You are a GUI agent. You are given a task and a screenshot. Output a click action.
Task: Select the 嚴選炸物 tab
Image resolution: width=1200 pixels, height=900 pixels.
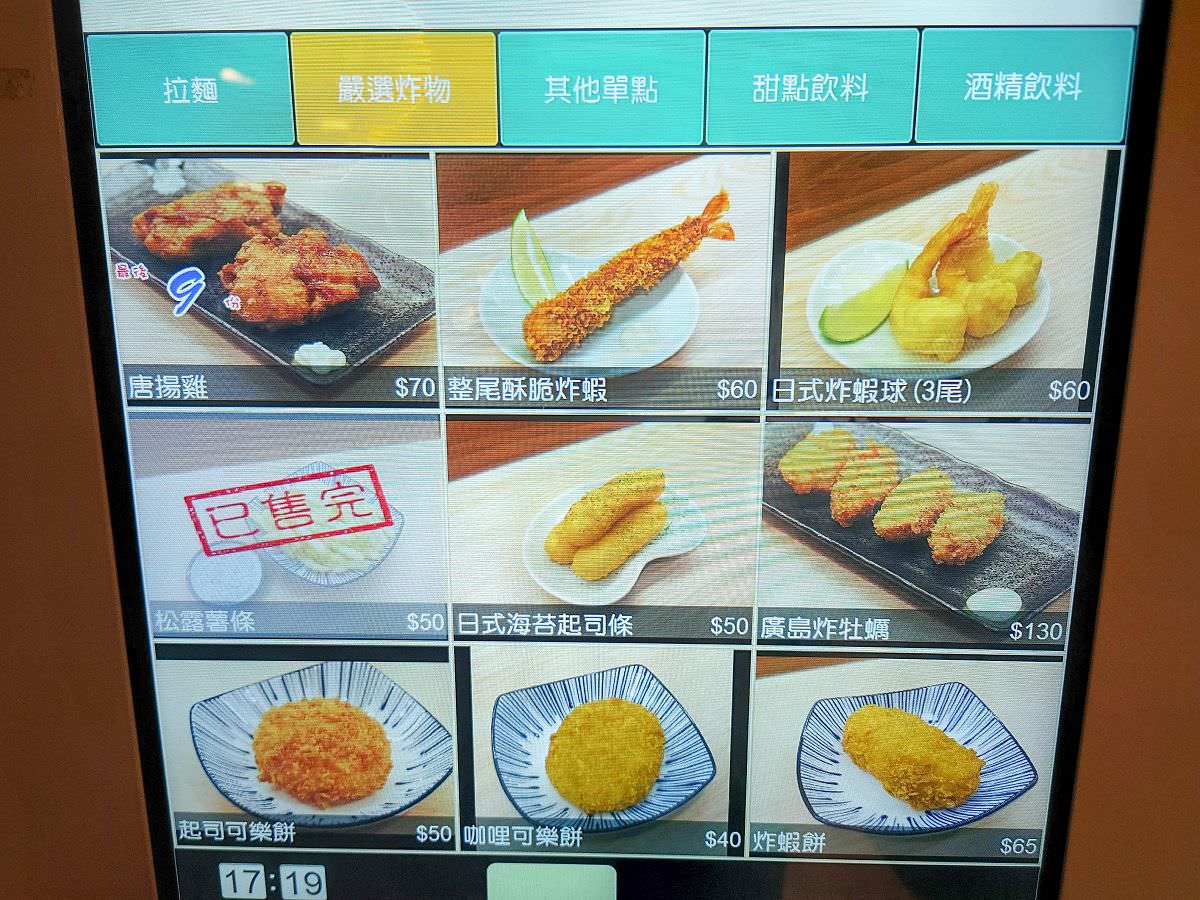[394, 89]
